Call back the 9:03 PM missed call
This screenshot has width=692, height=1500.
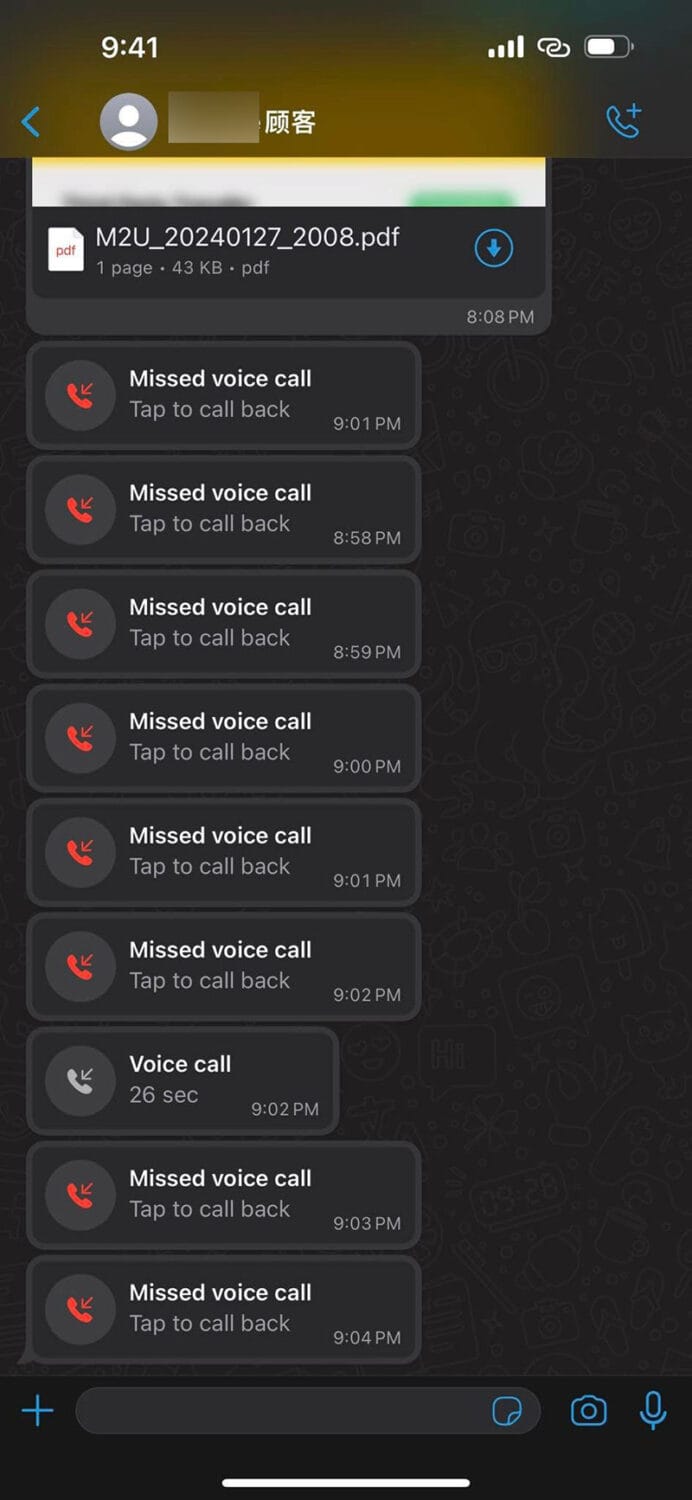[222, 1194]
